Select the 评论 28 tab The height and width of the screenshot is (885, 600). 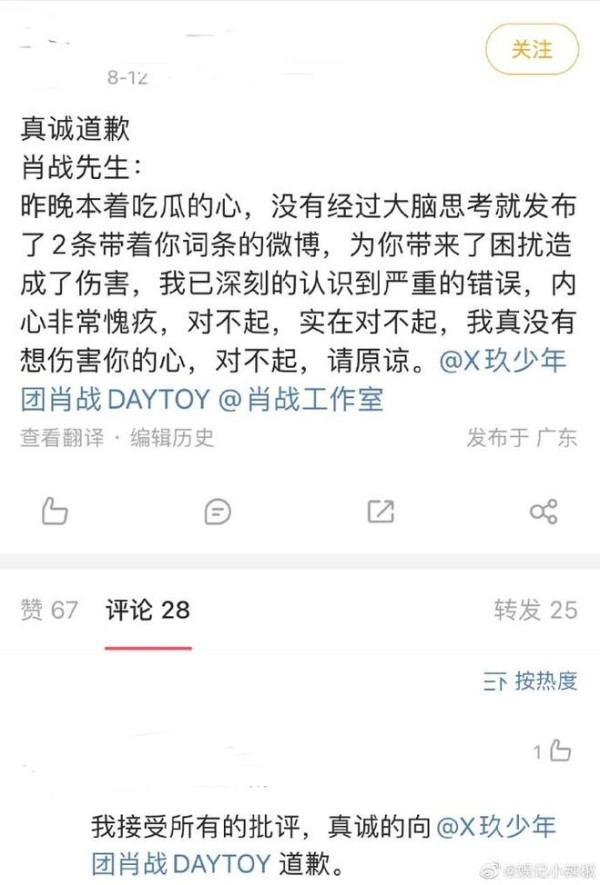148,609
